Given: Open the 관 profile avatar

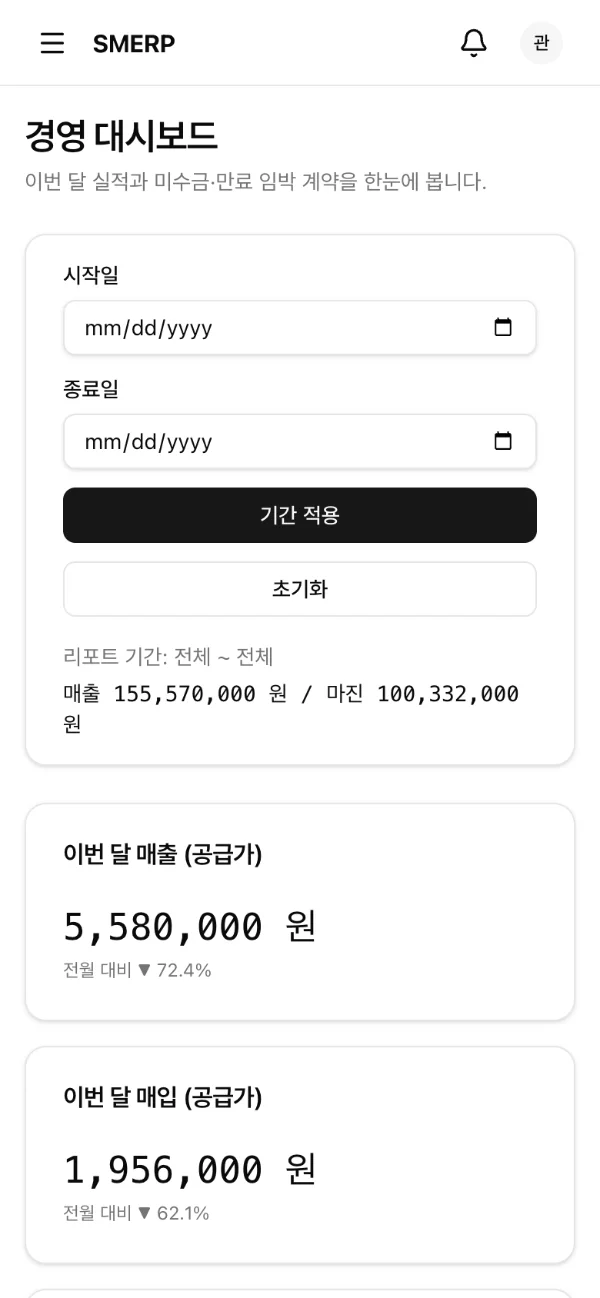Looking at the screenshot, I should (541, 43).
